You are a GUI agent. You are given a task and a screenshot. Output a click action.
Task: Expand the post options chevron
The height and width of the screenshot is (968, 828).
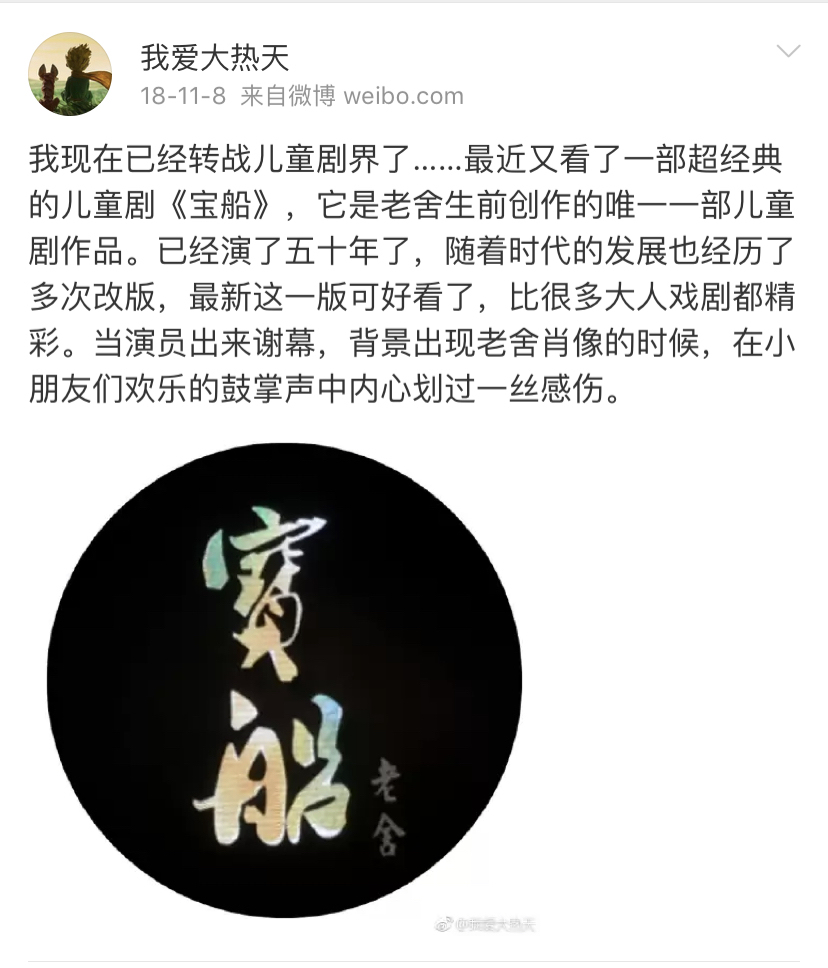[x=788, y=51]
